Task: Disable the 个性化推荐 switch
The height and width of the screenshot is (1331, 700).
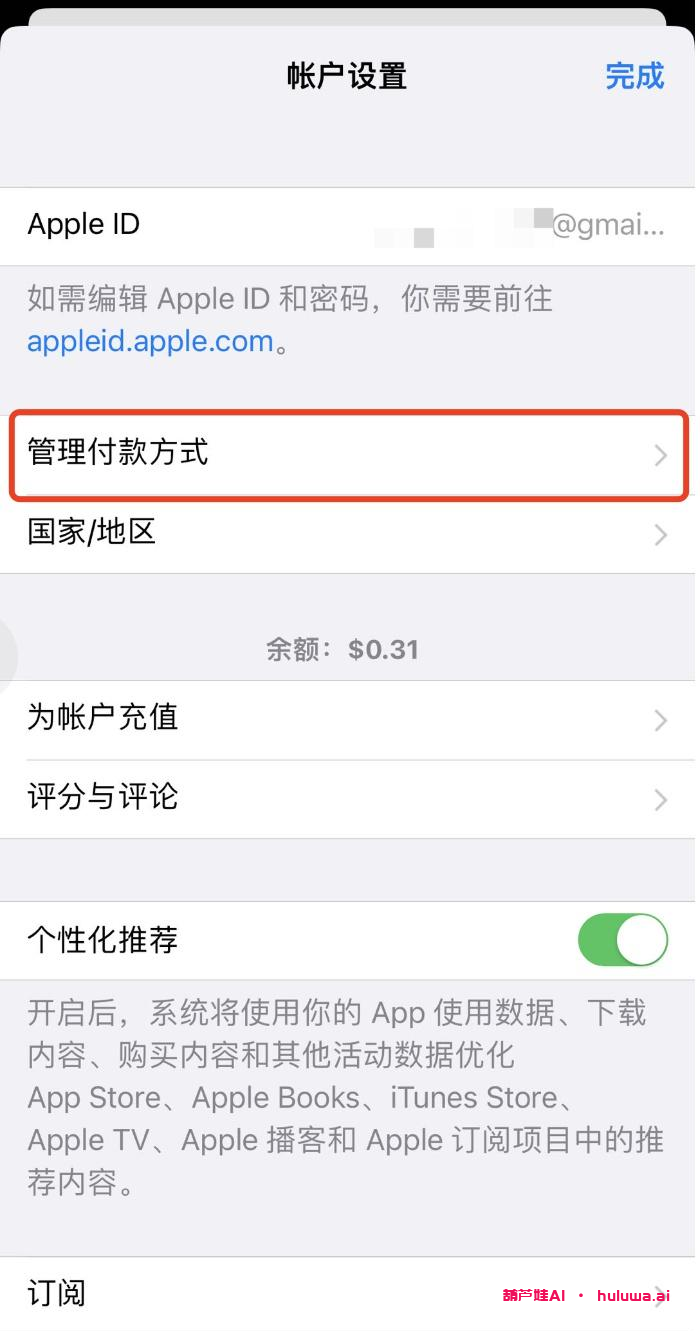Action: coord(622,940)
